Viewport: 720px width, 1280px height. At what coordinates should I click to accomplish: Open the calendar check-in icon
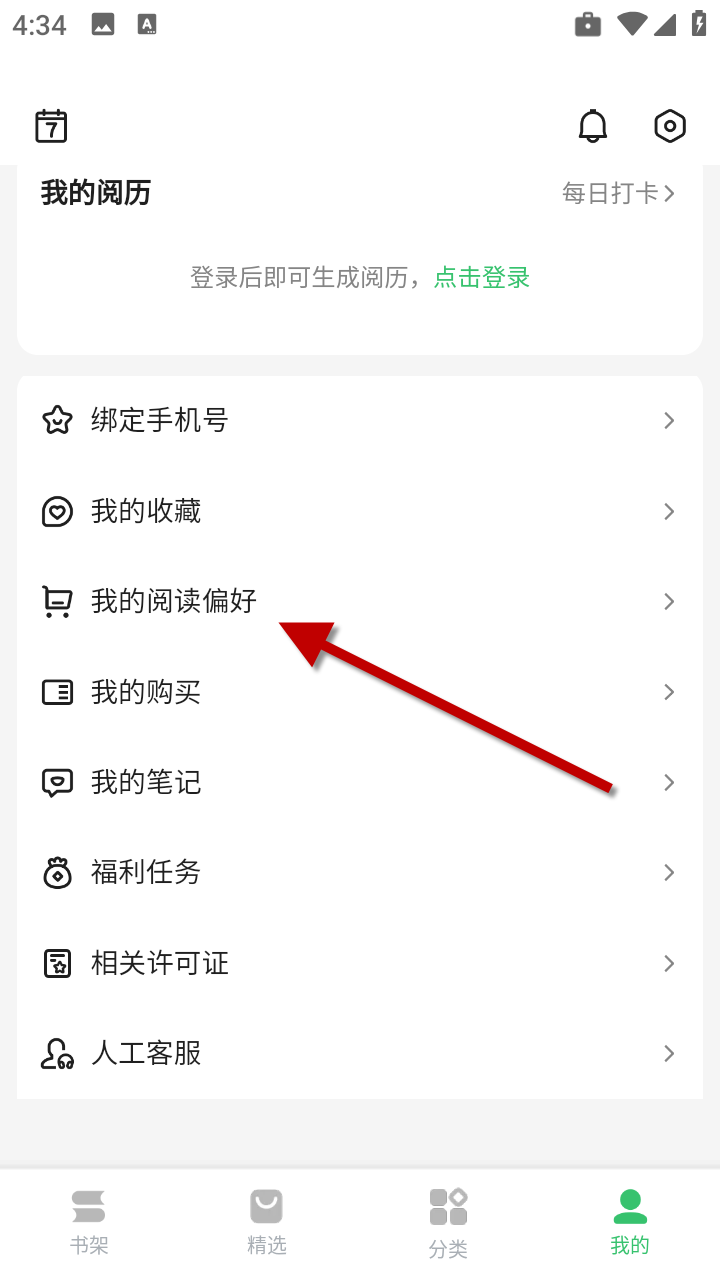click(x=51, y=126)
